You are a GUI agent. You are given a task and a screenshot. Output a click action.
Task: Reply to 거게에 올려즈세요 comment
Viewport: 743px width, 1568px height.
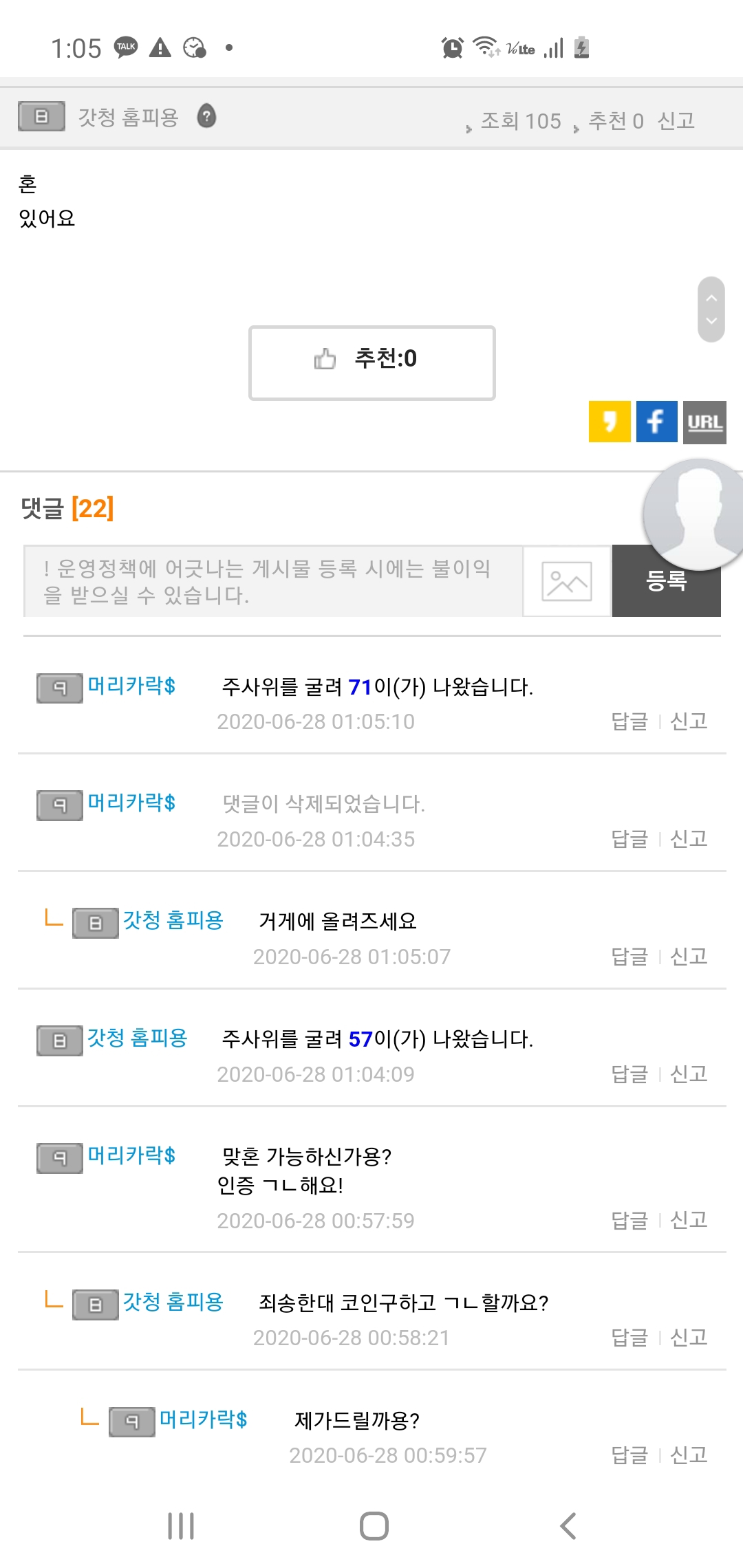(629, 956)
